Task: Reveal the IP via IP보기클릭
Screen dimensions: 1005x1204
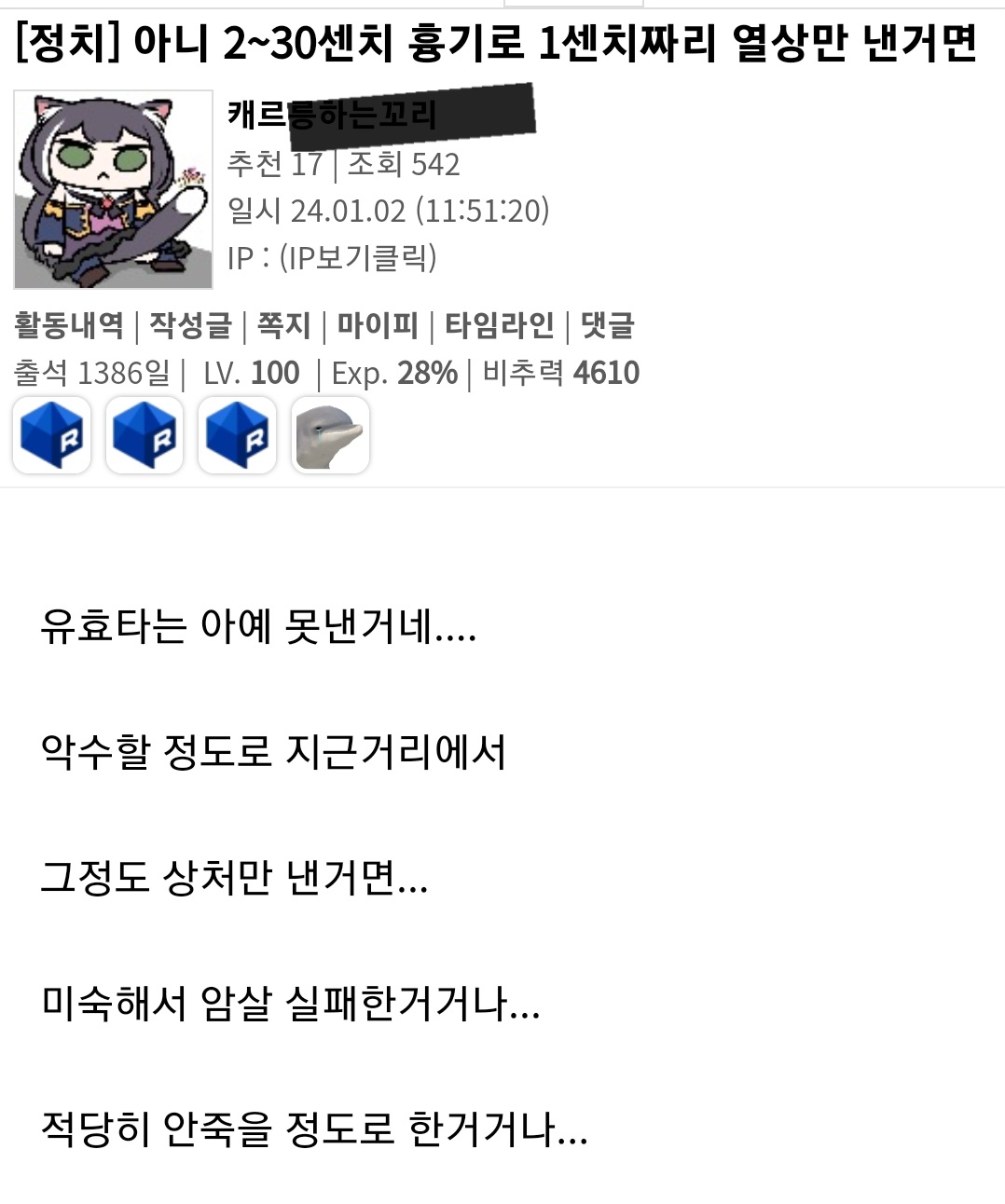Action: pyautogui.click(x=358, y=257)
